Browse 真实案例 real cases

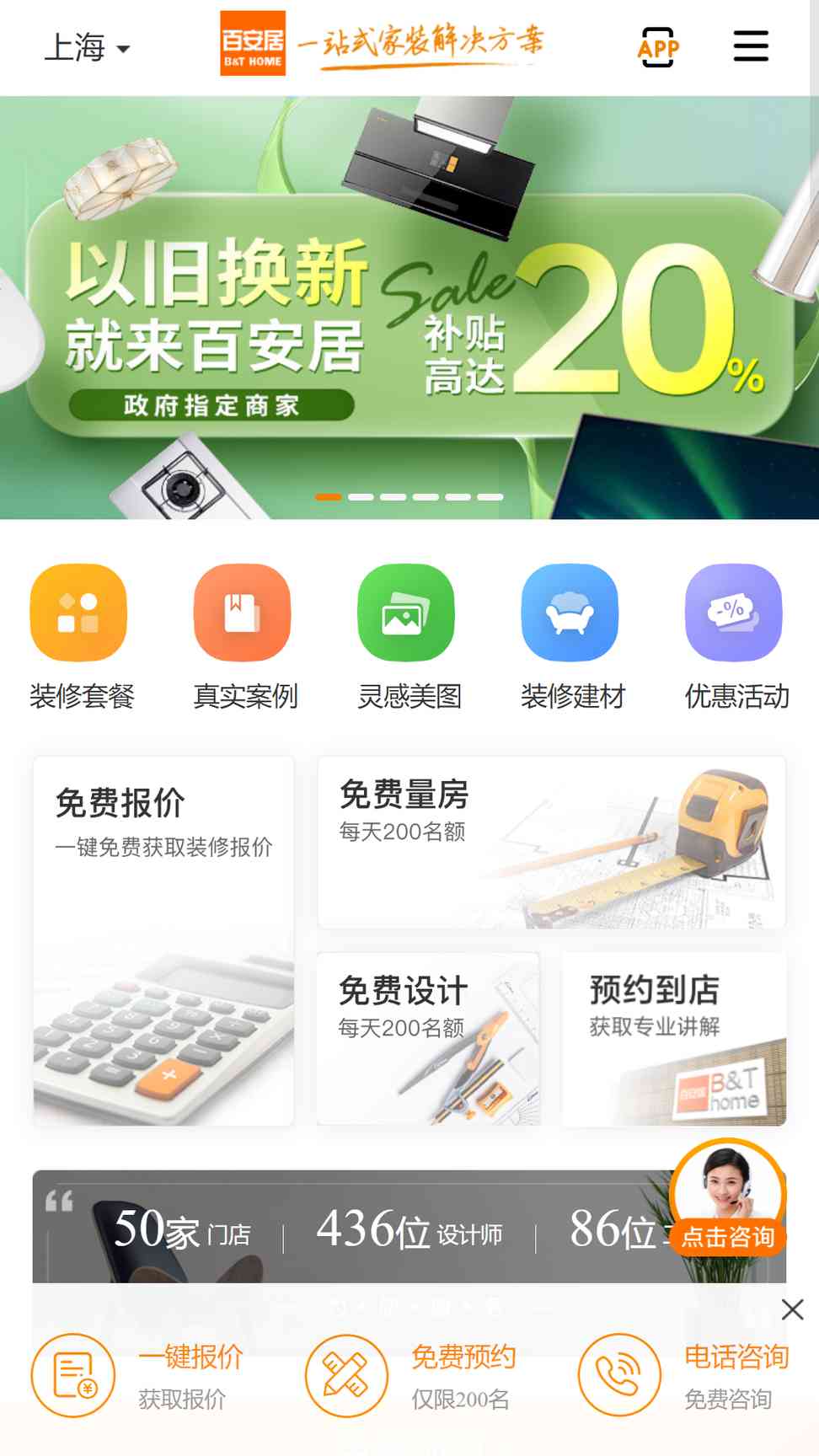244,637
